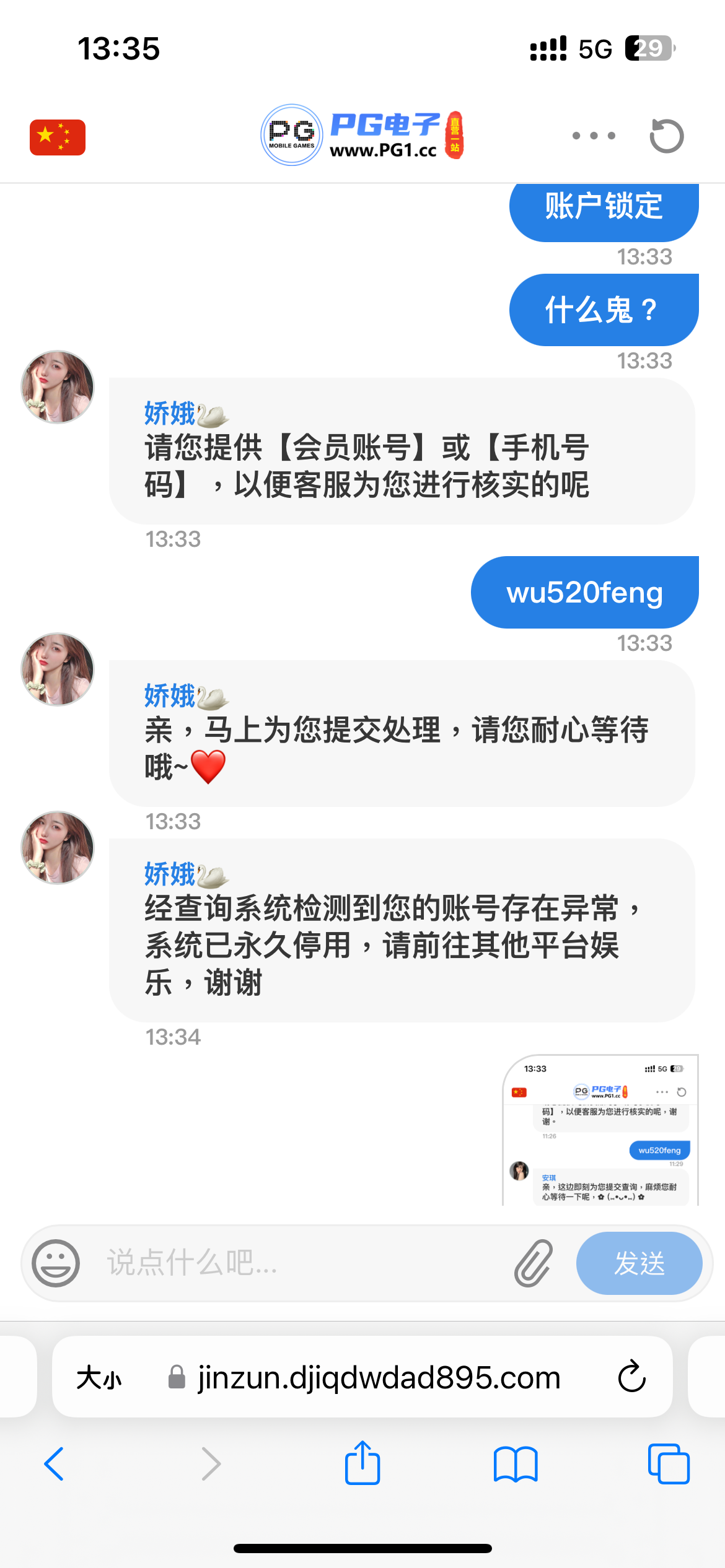Screen dimensions: 725x1568
Task: Attach a file with the paperclip icon
Action: tap(533, 1263)
